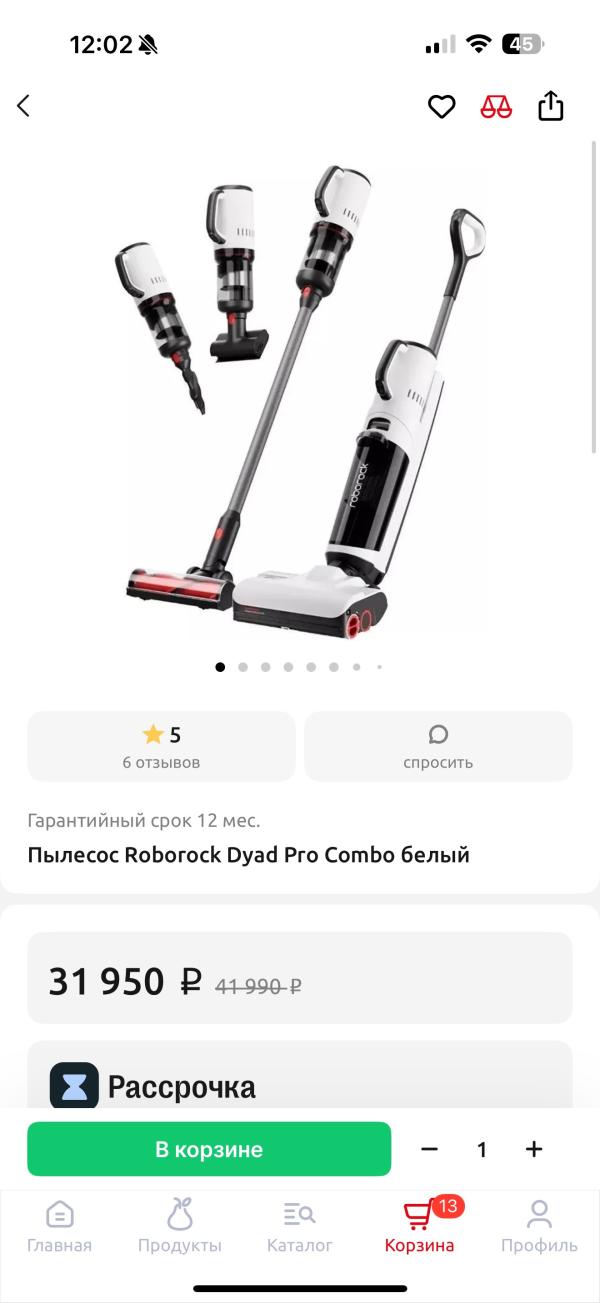Screen dimensions: 600x1303
Task: Tap the green В корзине button
Action: pyautogui.click(x=209, y=1149)
